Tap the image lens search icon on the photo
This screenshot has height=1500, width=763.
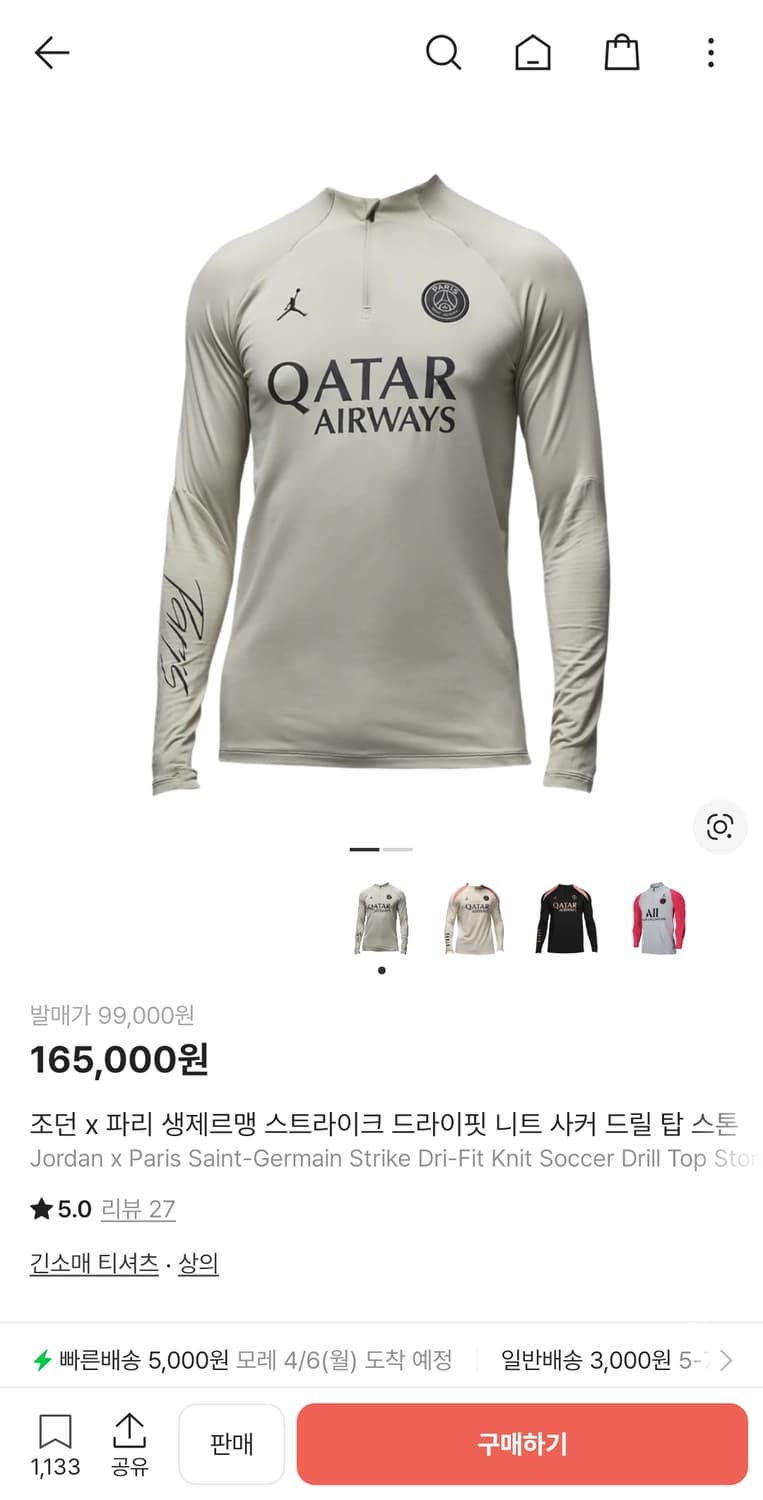click(x=719, y=828)
